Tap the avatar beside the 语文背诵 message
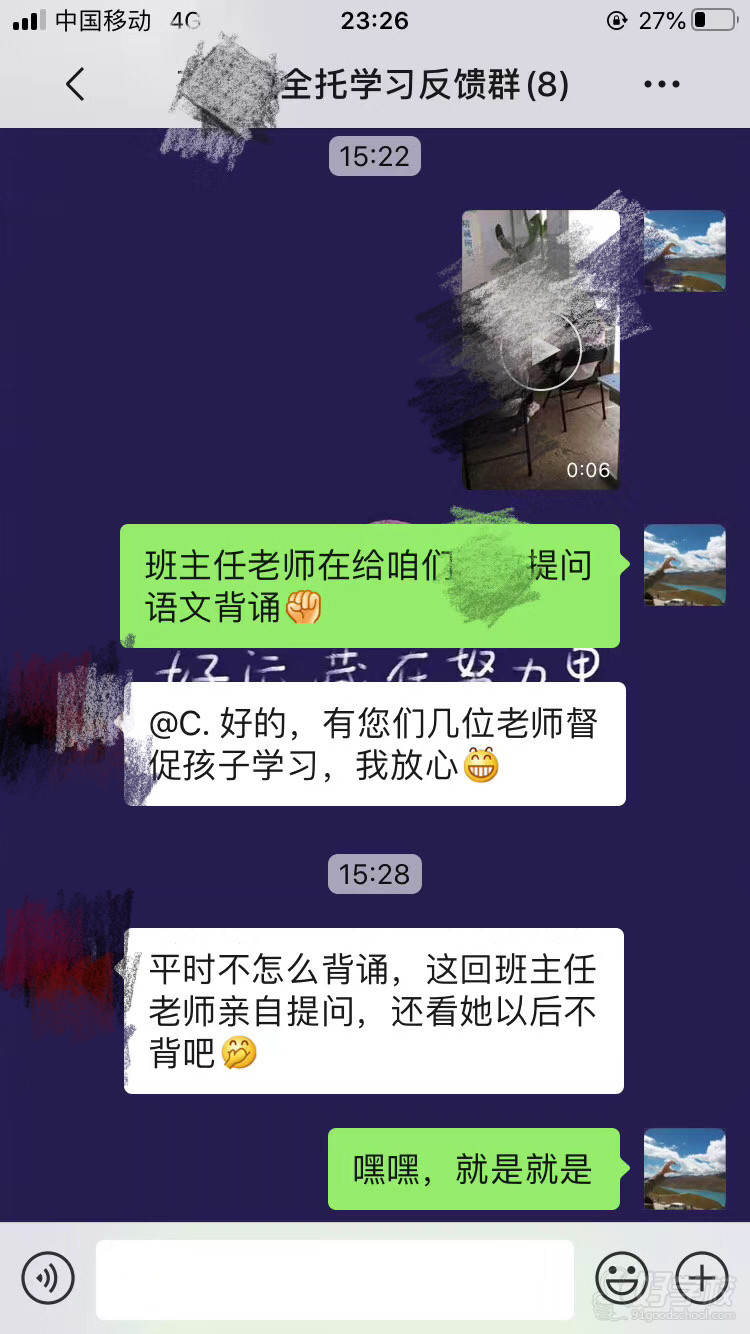 [x=683, y=565]
